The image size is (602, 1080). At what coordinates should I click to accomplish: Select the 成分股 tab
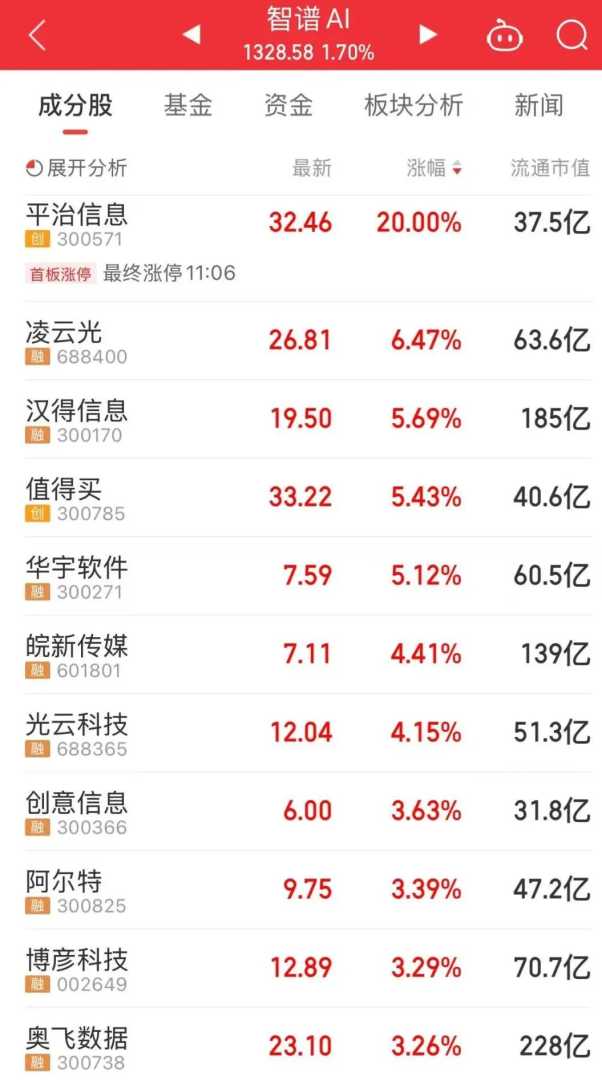(x=75, y=106)
